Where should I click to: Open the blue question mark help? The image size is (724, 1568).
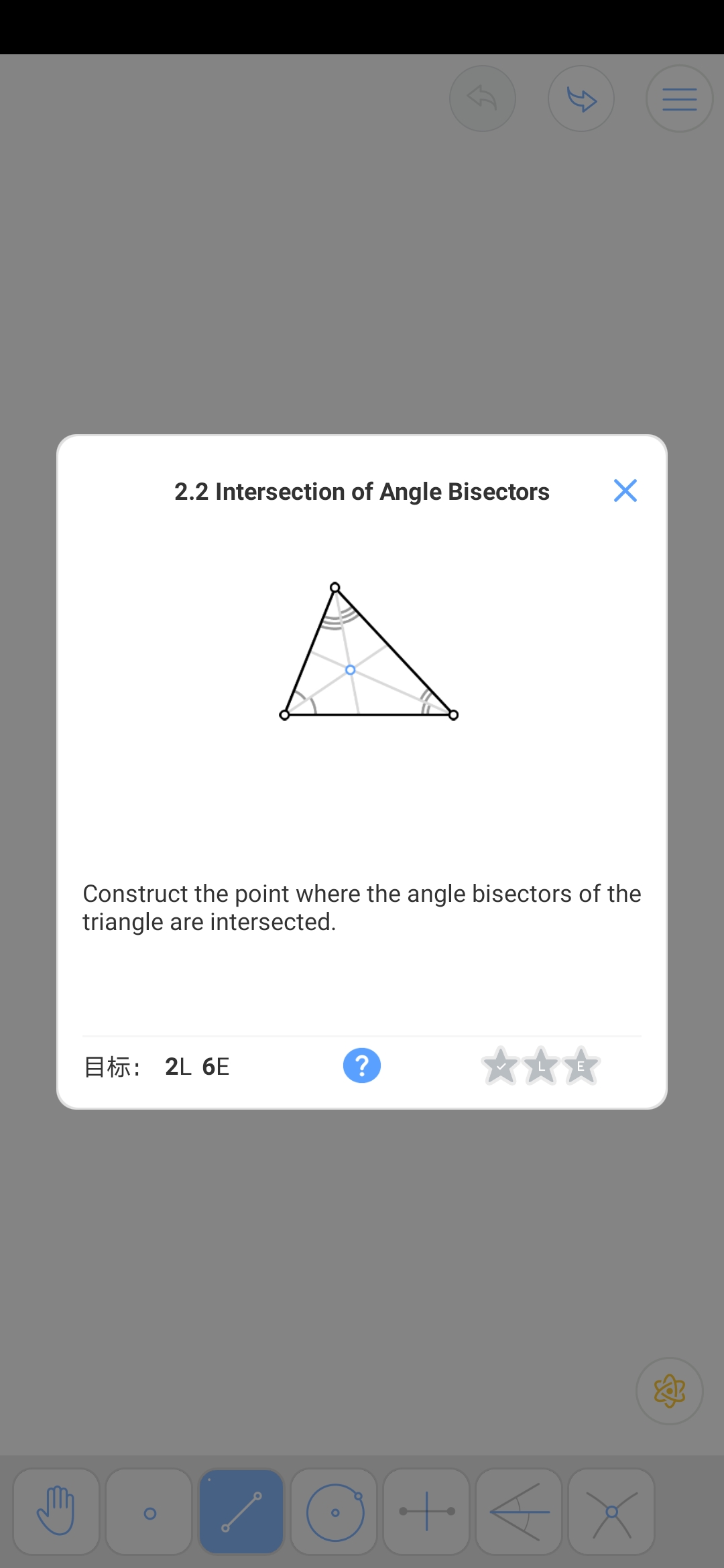coord(362,1065)
